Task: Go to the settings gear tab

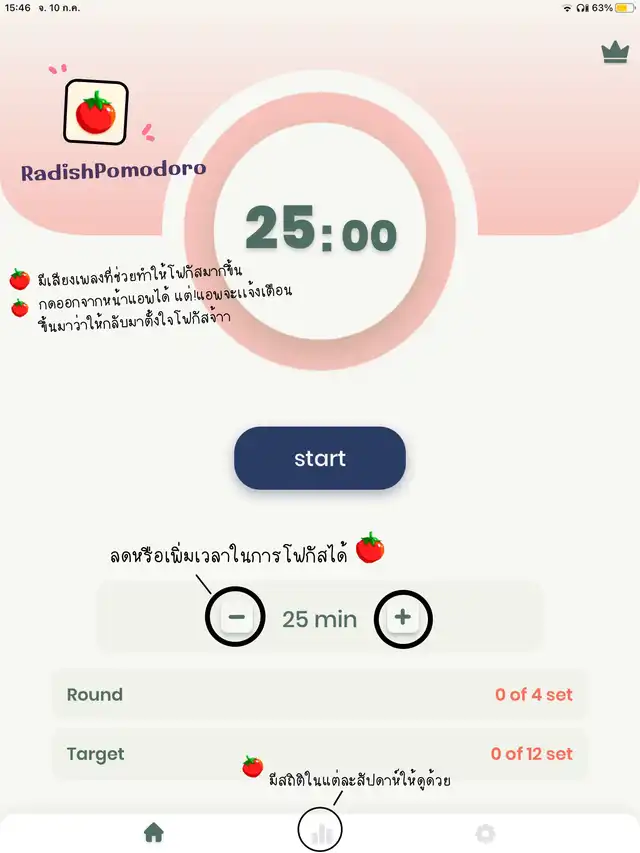Action: point(486,832)
